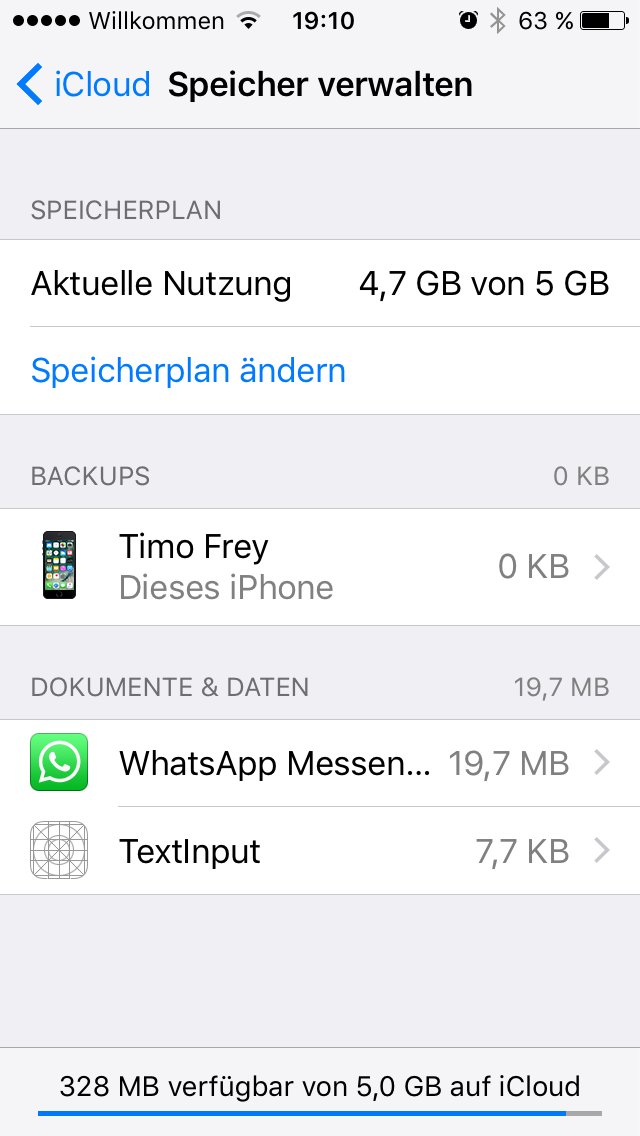Go back to iCloud settings
Image resolution: width=640 pixels, height=1136 pixels.
click(x=84, y=85)
